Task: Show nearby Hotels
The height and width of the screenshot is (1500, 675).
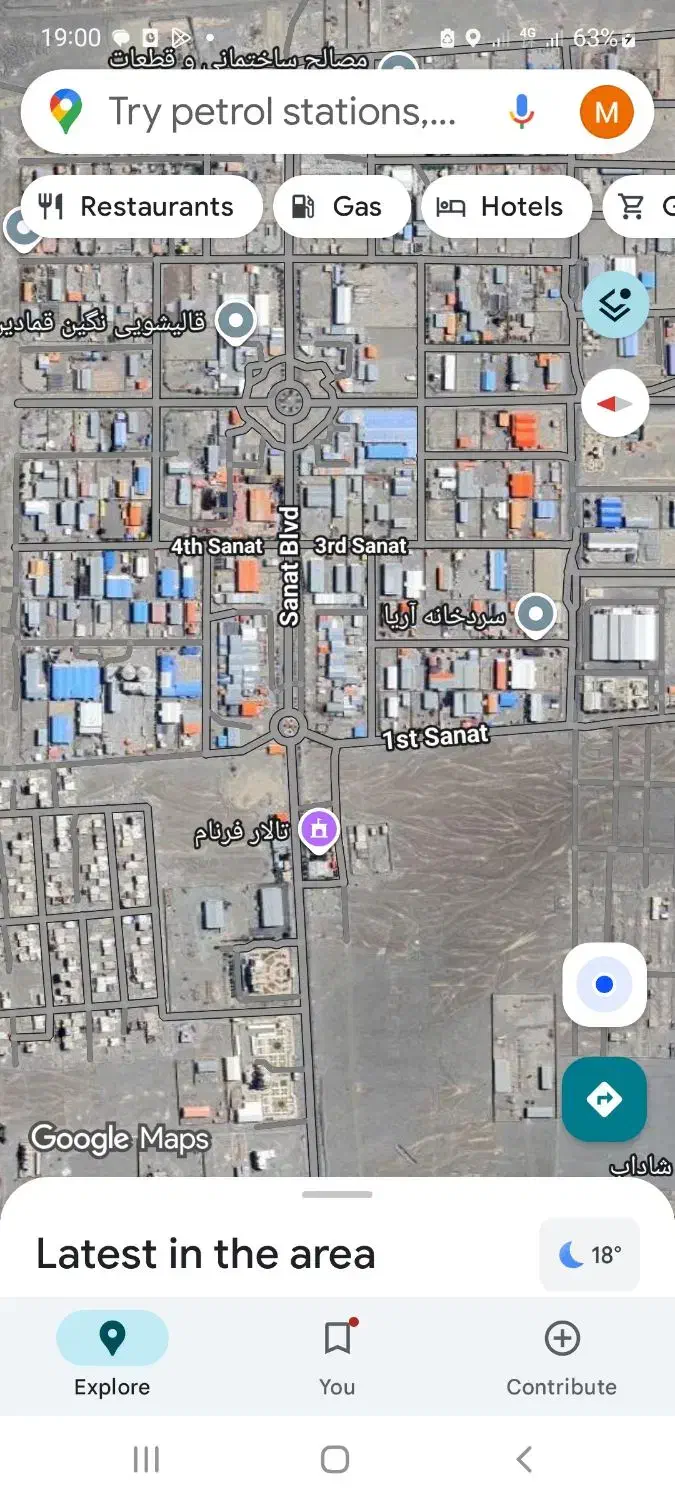Action: [505, 207]
